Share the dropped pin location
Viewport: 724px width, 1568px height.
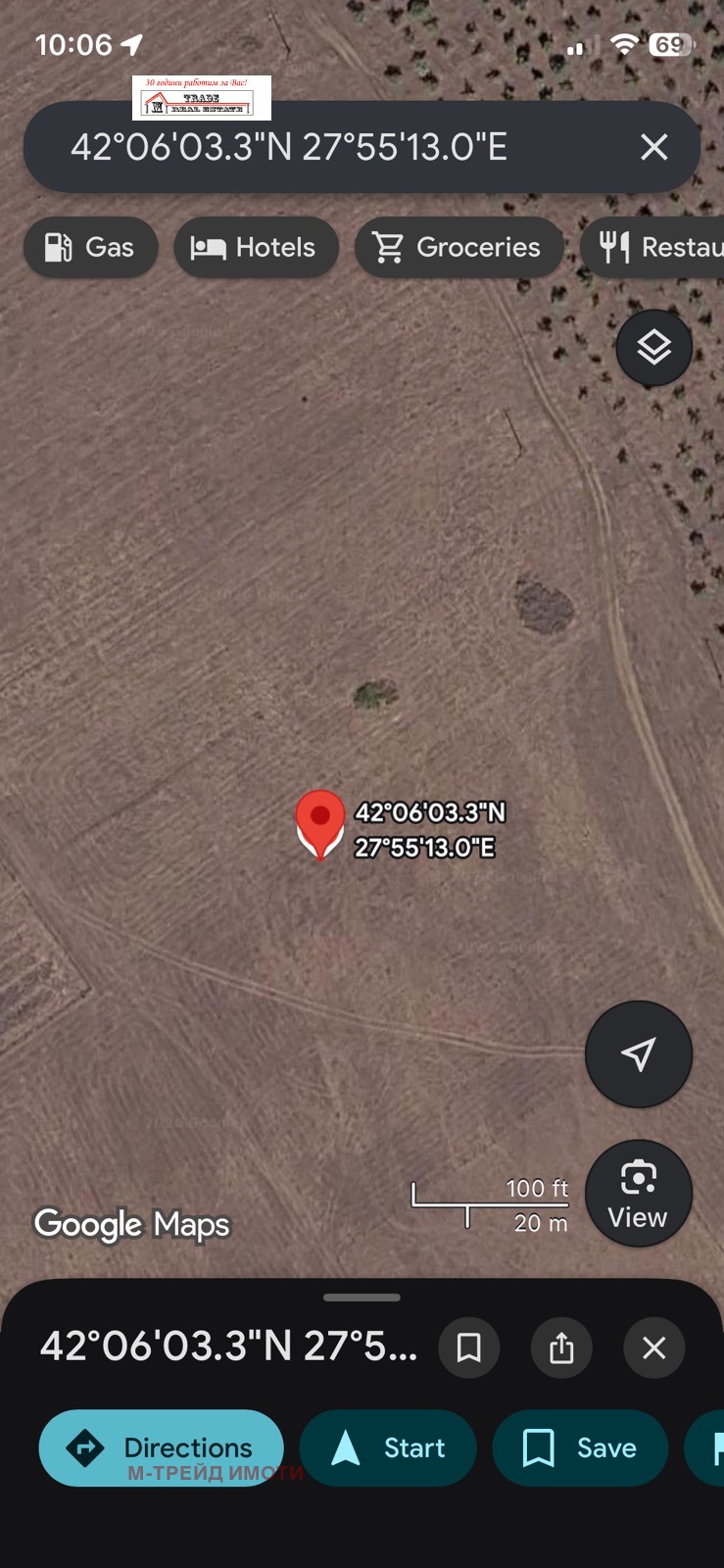tap(561, 1348)
